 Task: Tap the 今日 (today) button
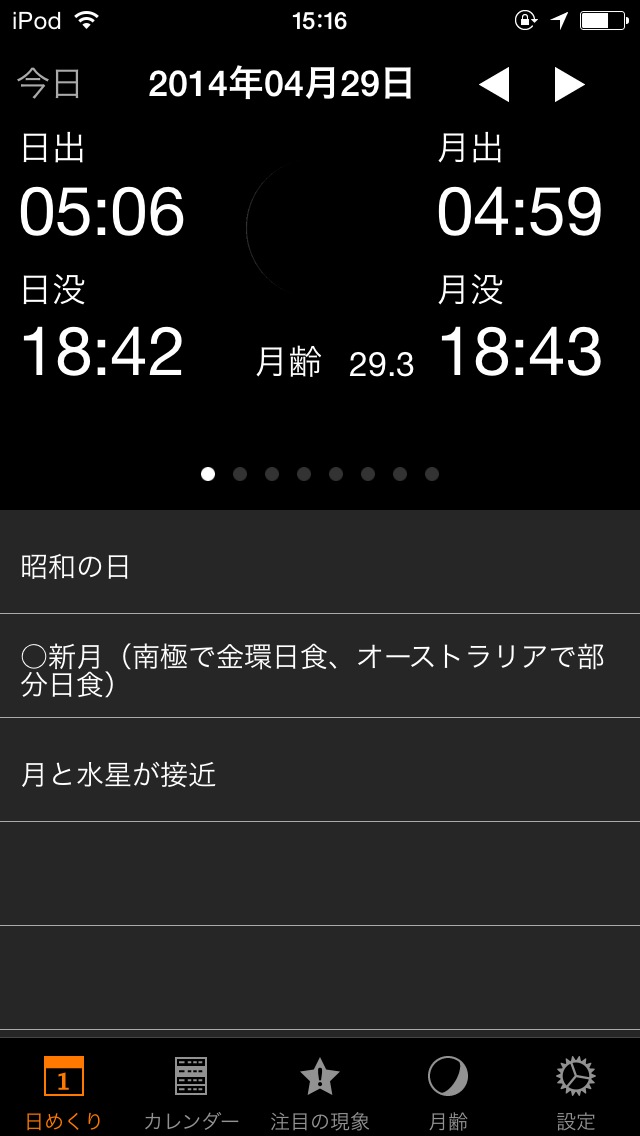[49, 85]
